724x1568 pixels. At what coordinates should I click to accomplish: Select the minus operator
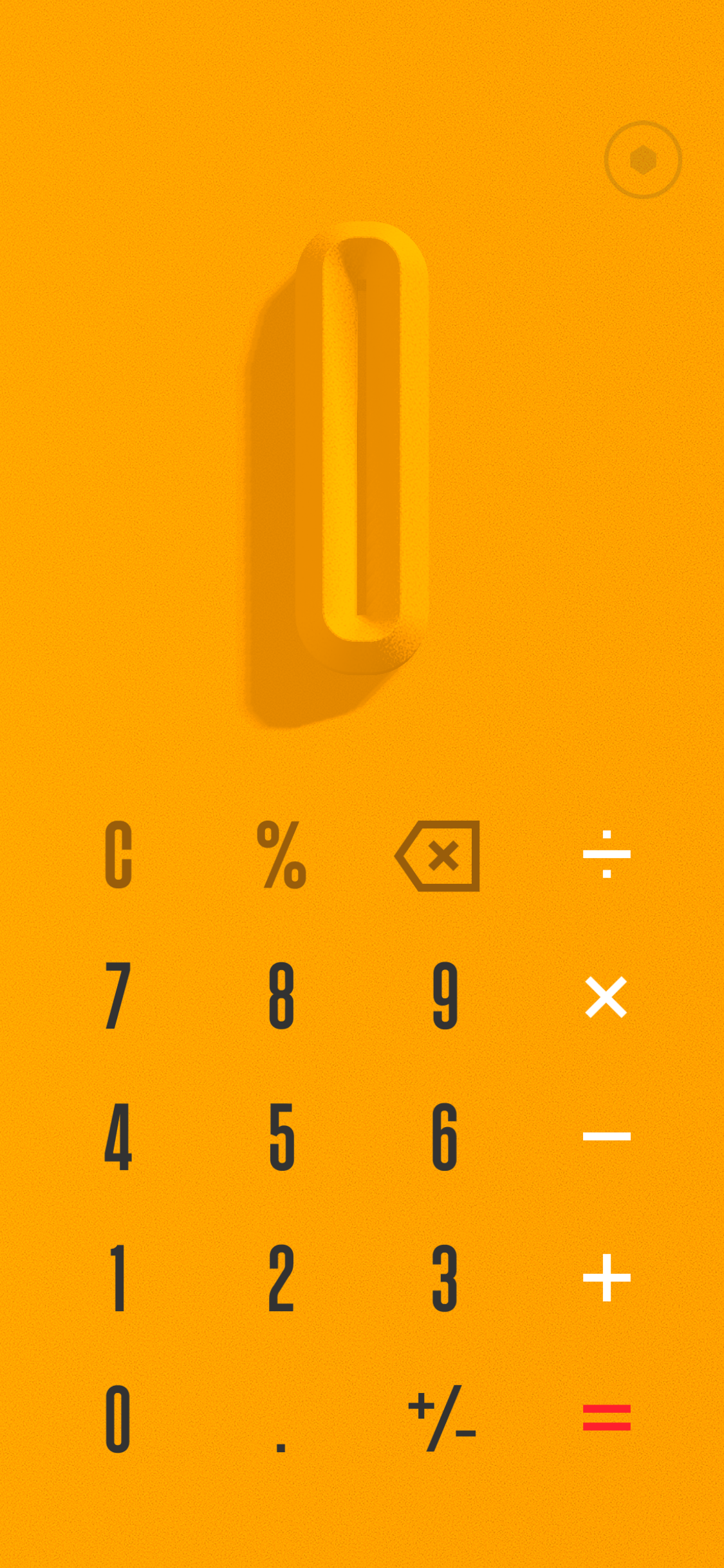606,1136
